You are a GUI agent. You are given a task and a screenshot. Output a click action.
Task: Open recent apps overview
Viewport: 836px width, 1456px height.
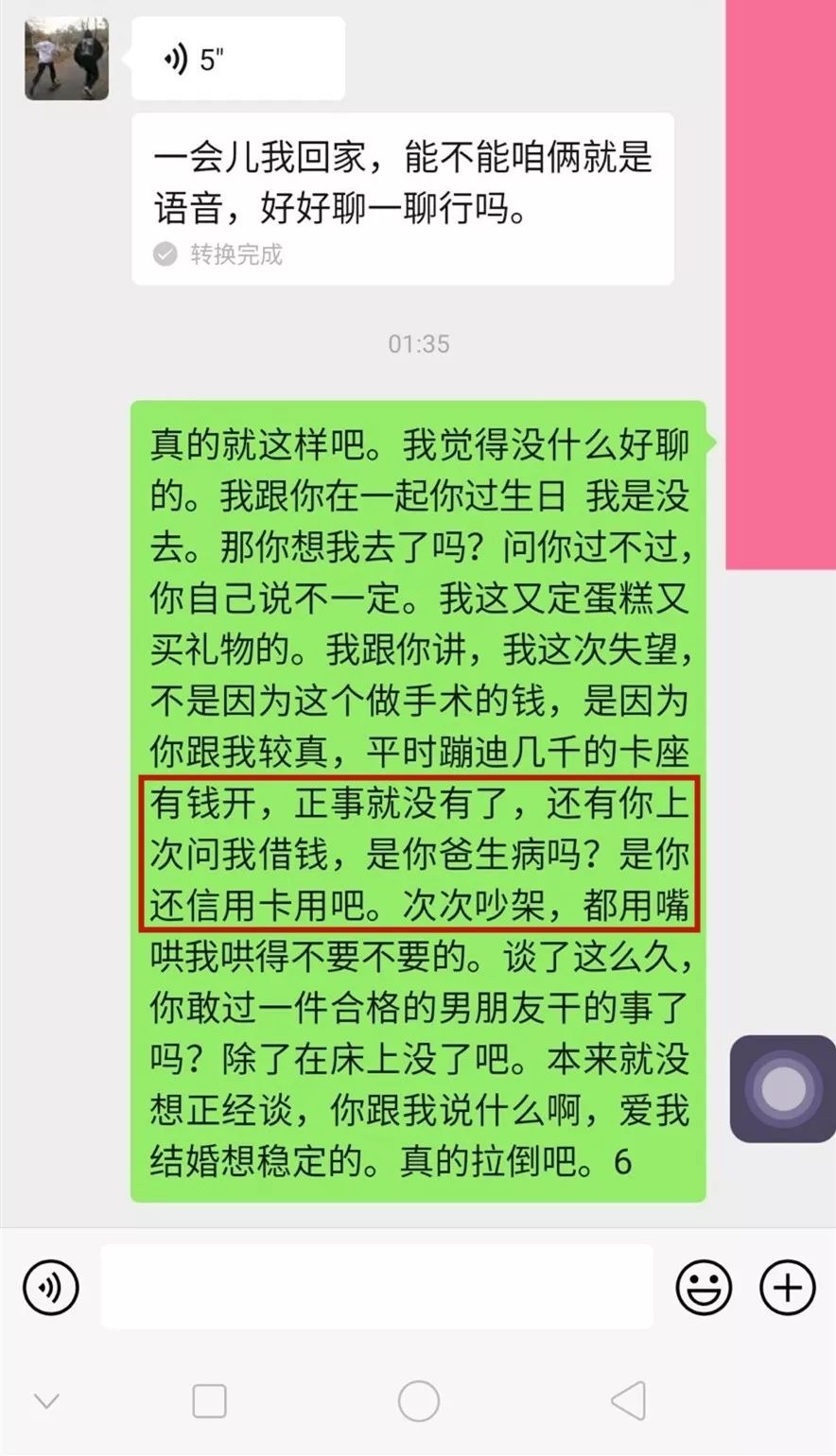tap(209, 1400)
